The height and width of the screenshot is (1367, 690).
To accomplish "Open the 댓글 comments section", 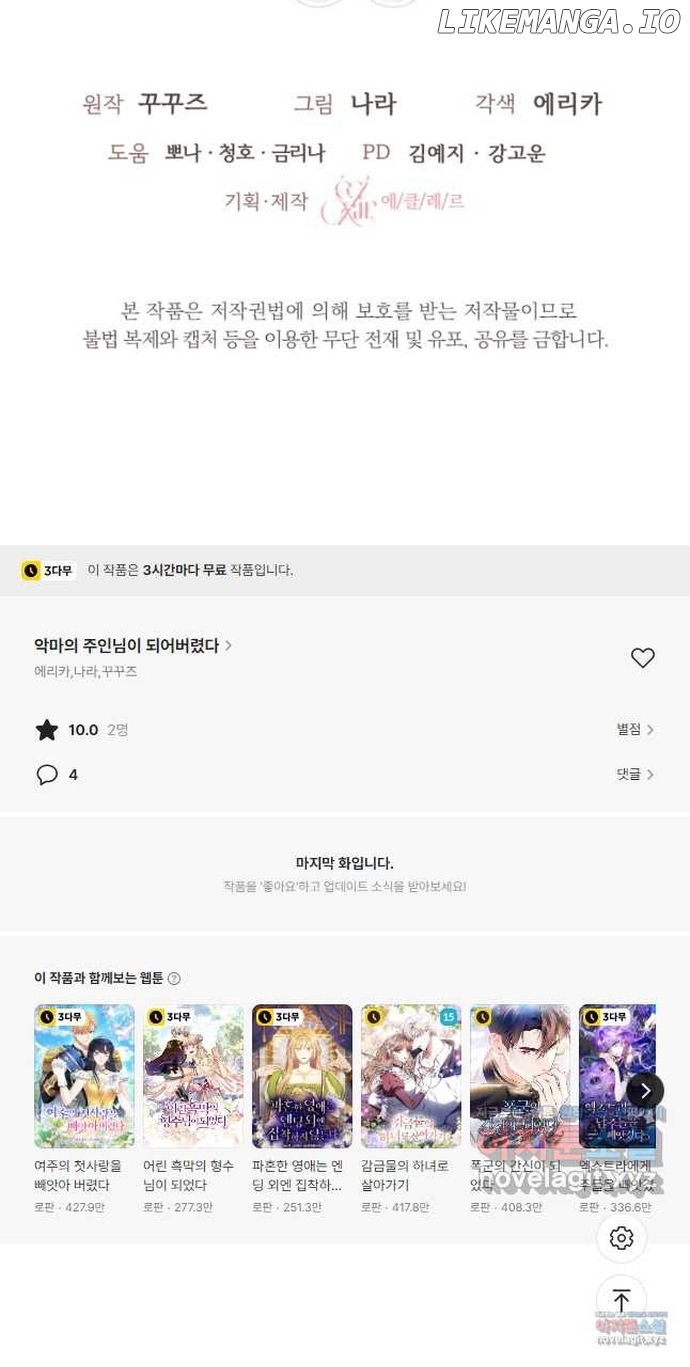I will tap(635, 774).
